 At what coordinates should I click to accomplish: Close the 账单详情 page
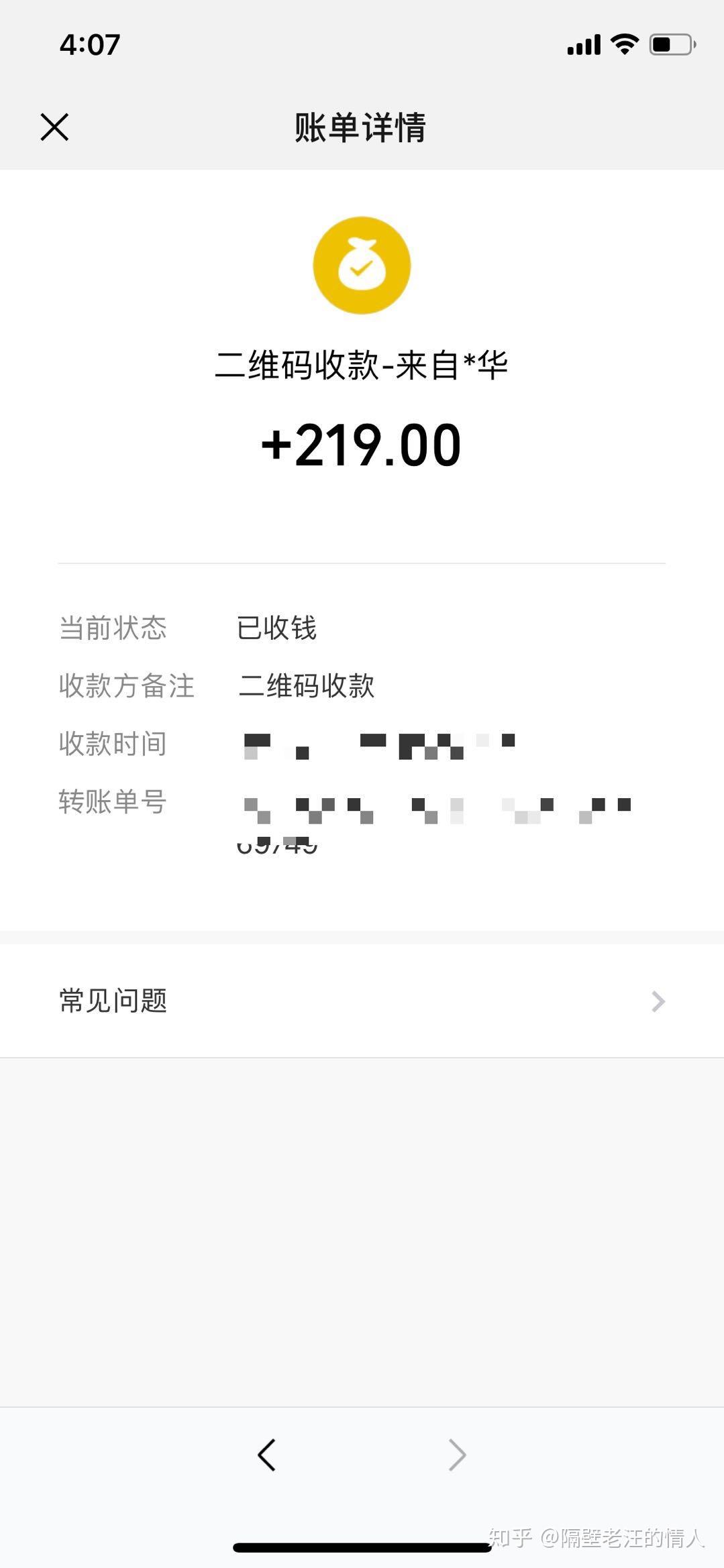(54, 127)
